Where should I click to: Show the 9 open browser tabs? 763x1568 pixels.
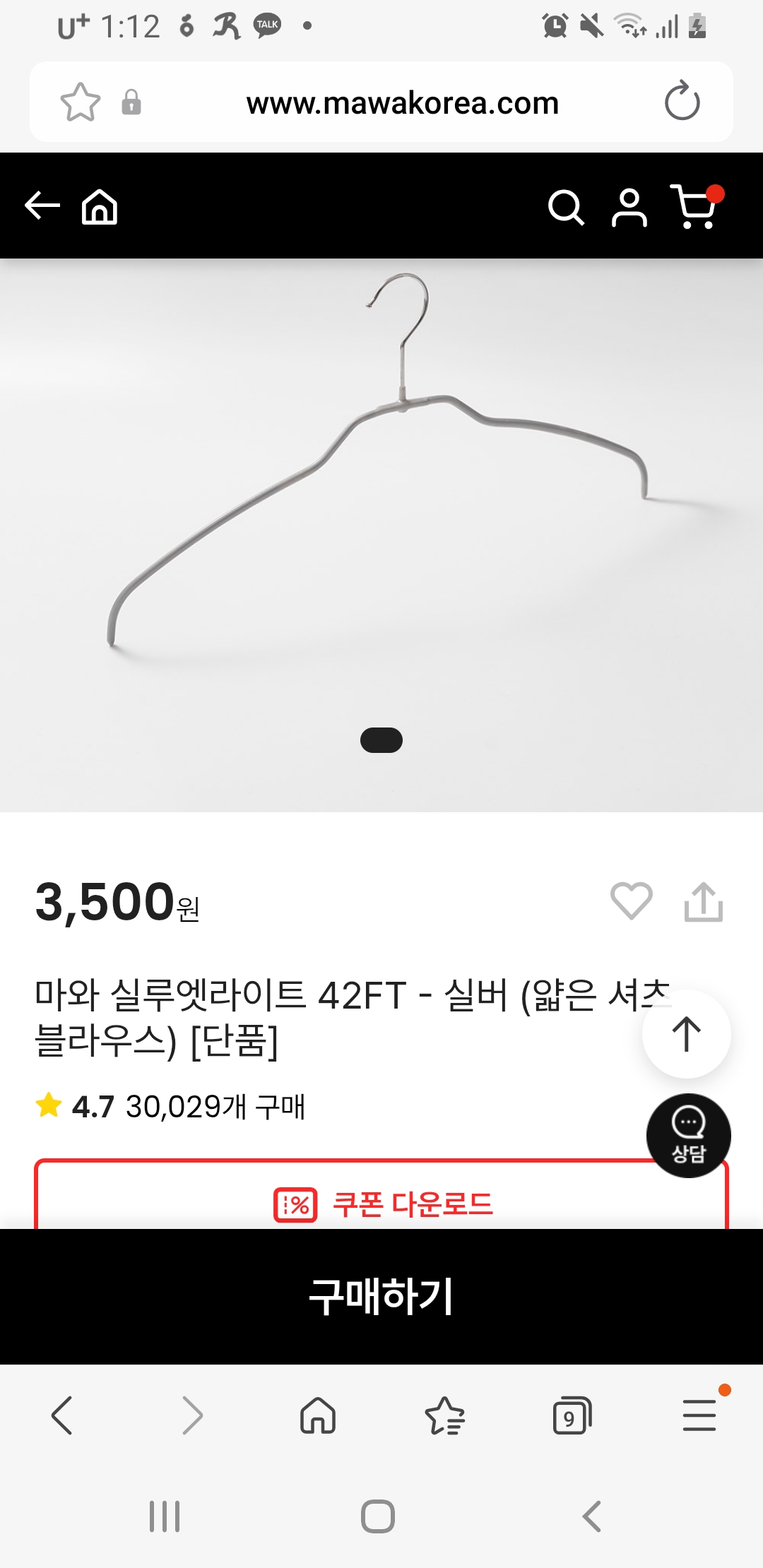(572, 1416)
